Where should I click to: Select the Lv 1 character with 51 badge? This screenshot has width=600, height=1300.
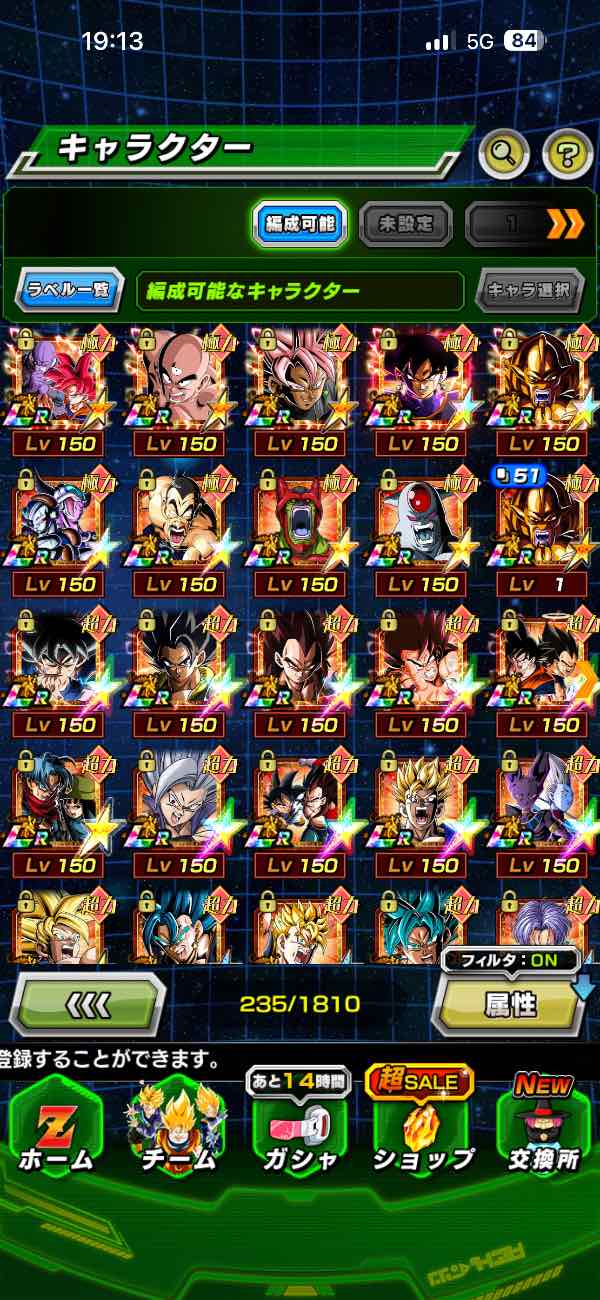point(542,532)
